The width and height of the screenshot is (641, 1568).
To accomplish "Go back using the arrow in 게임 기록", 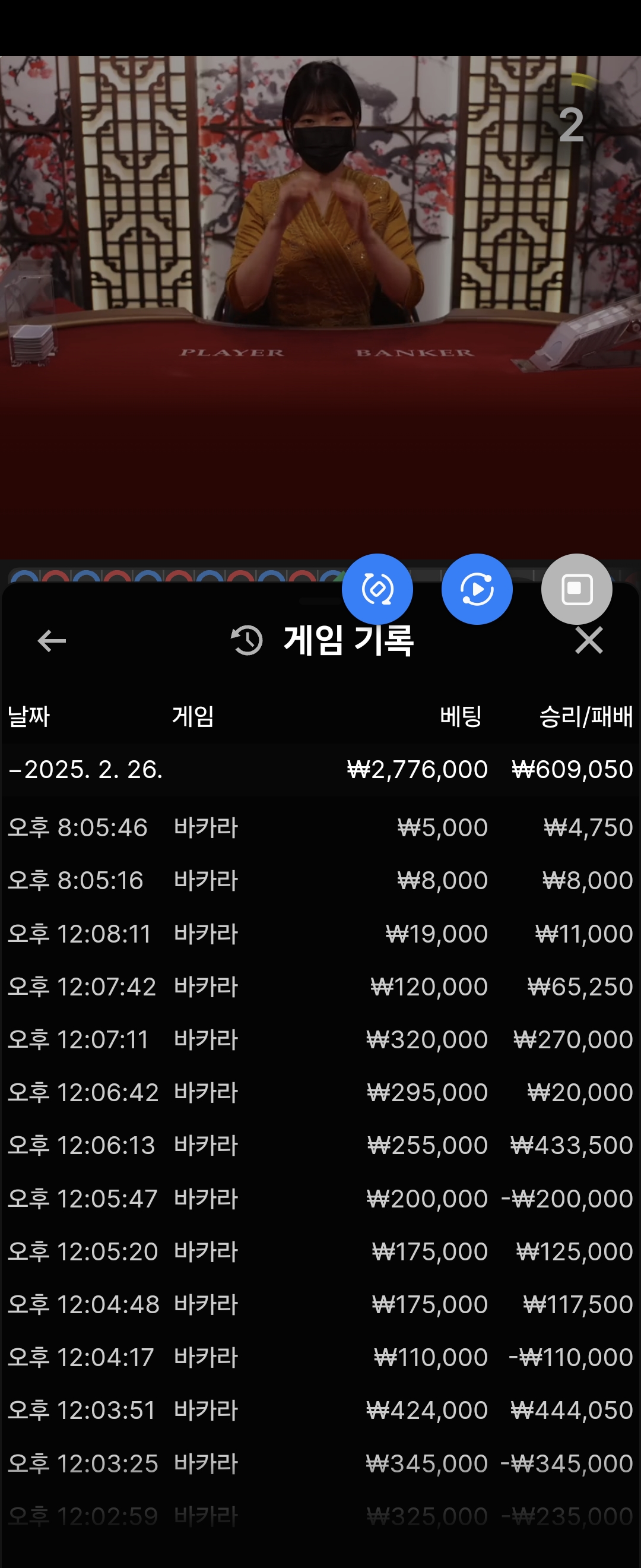I will [52, 640].
